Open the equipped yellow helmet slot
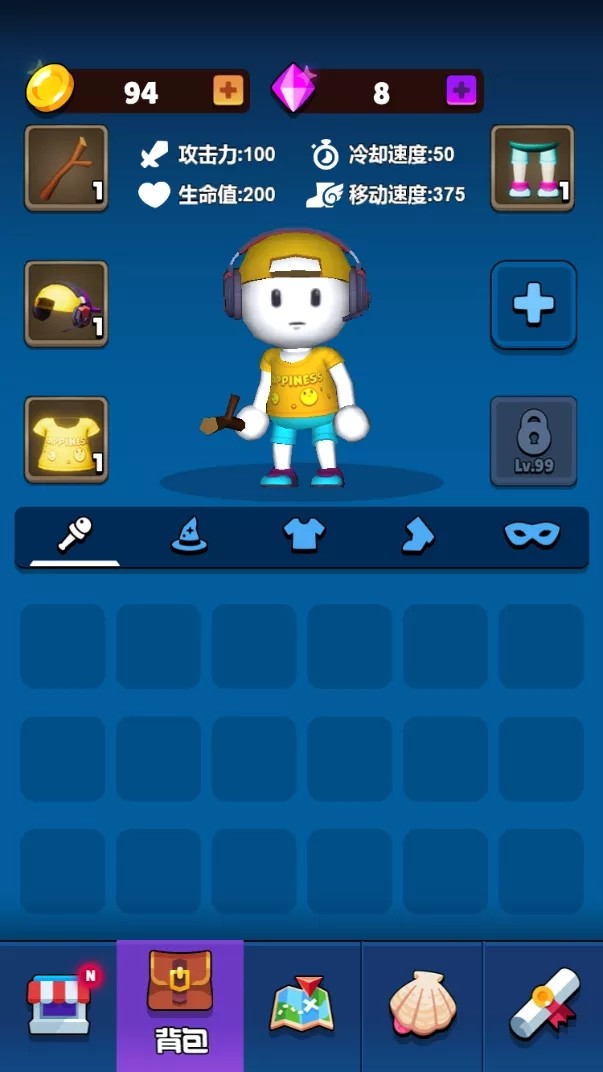The height and width of the screenshot is (1072, 603). [66, 304]
